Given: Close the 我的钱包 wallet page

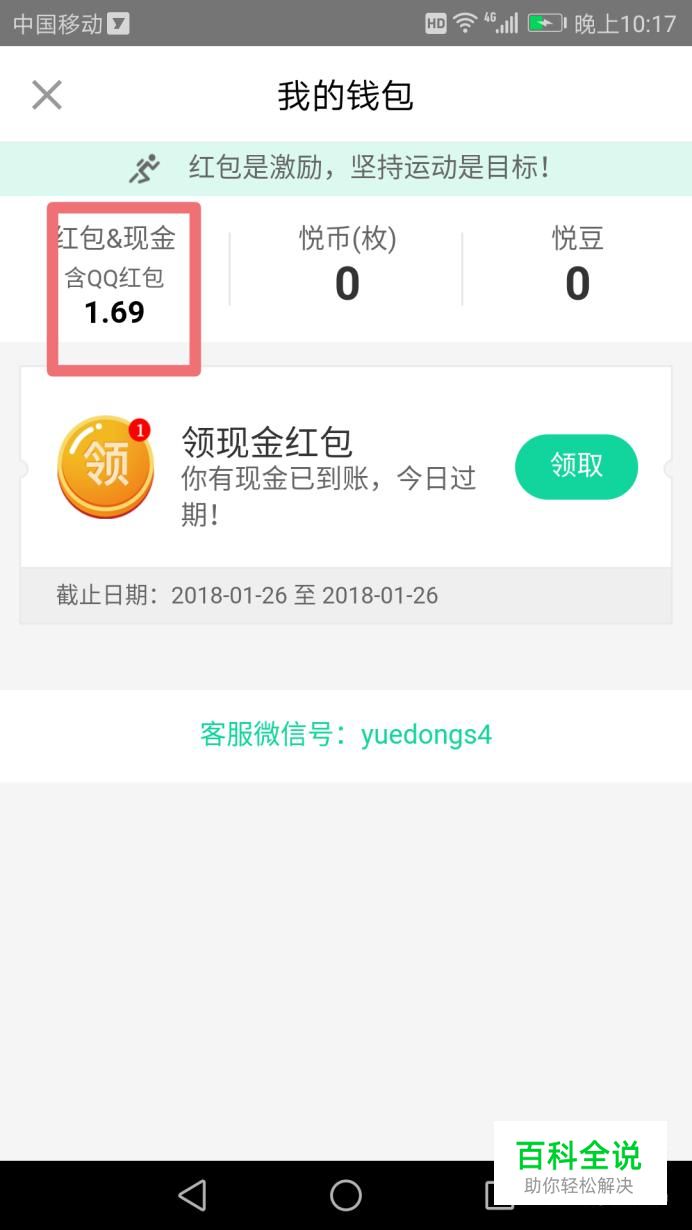Looking at the screenshot, I should [x=47, y=95].
